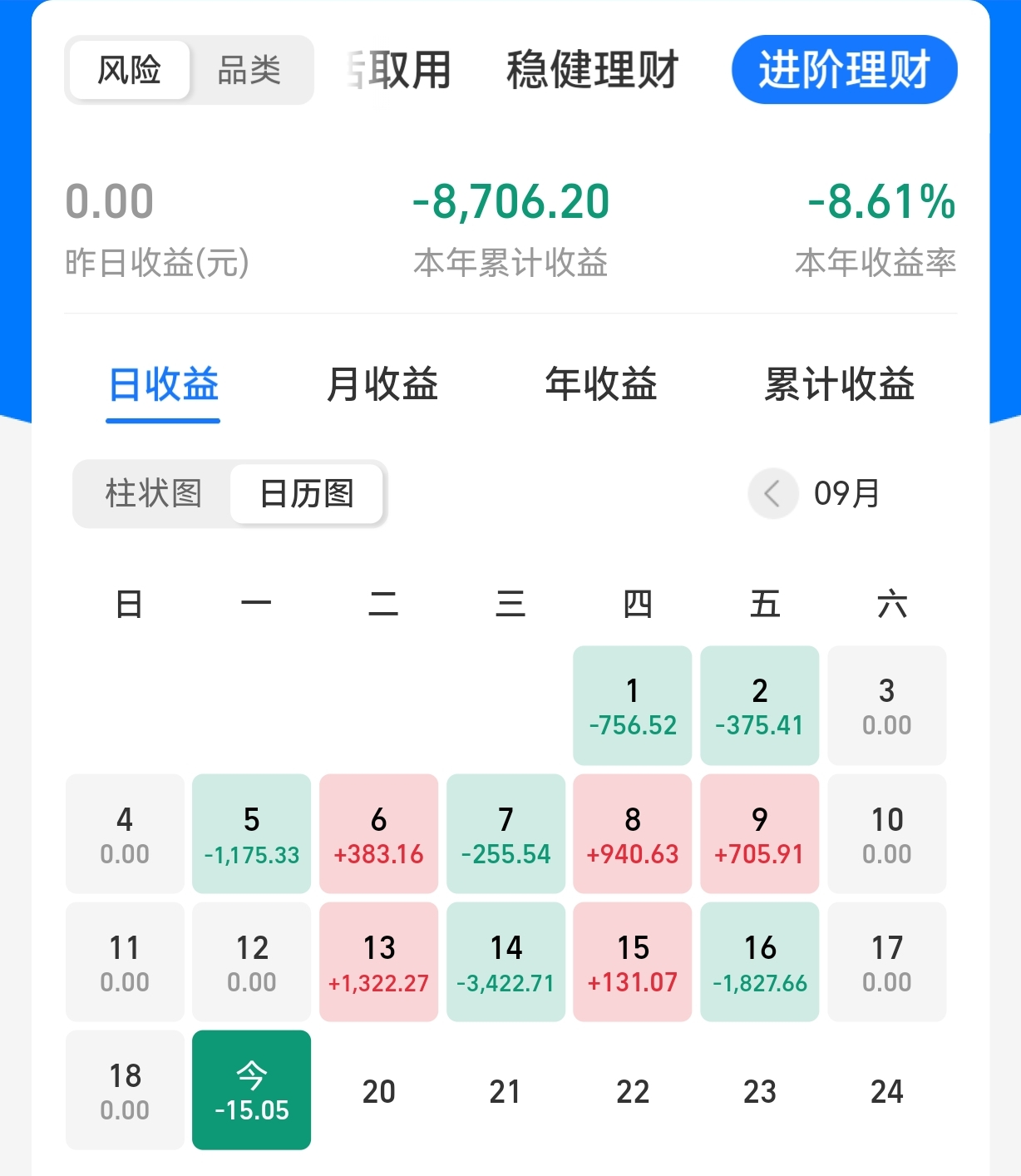View 年收益 tab
Viewport: 1021px width, 1176px height.
click(x=601, y=385)
